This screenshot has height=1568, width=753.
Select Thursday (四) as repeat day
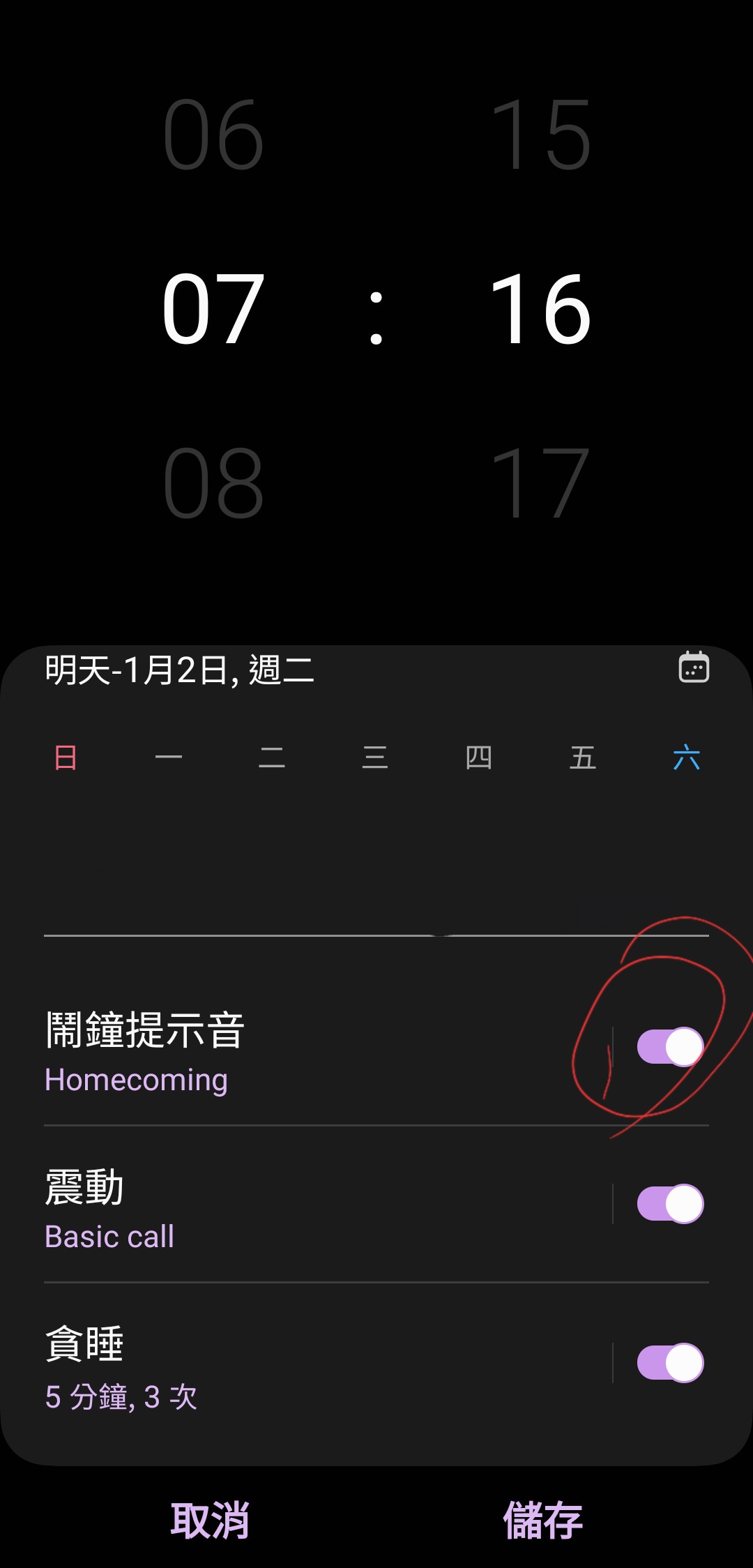(x=479, y=757)
